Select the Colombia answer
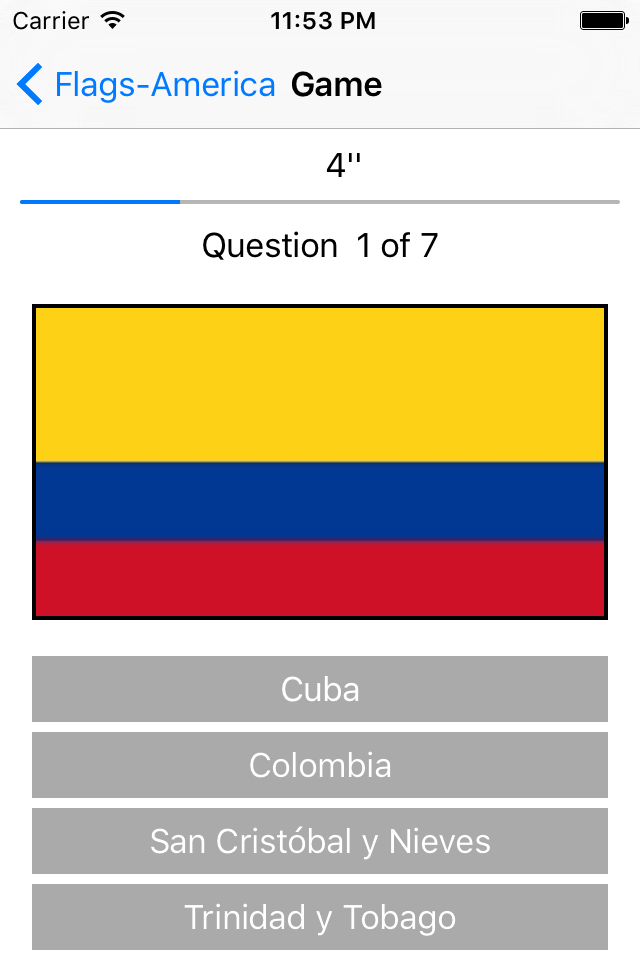The width and height of the screenshot is (640, 960). (320, 765)
